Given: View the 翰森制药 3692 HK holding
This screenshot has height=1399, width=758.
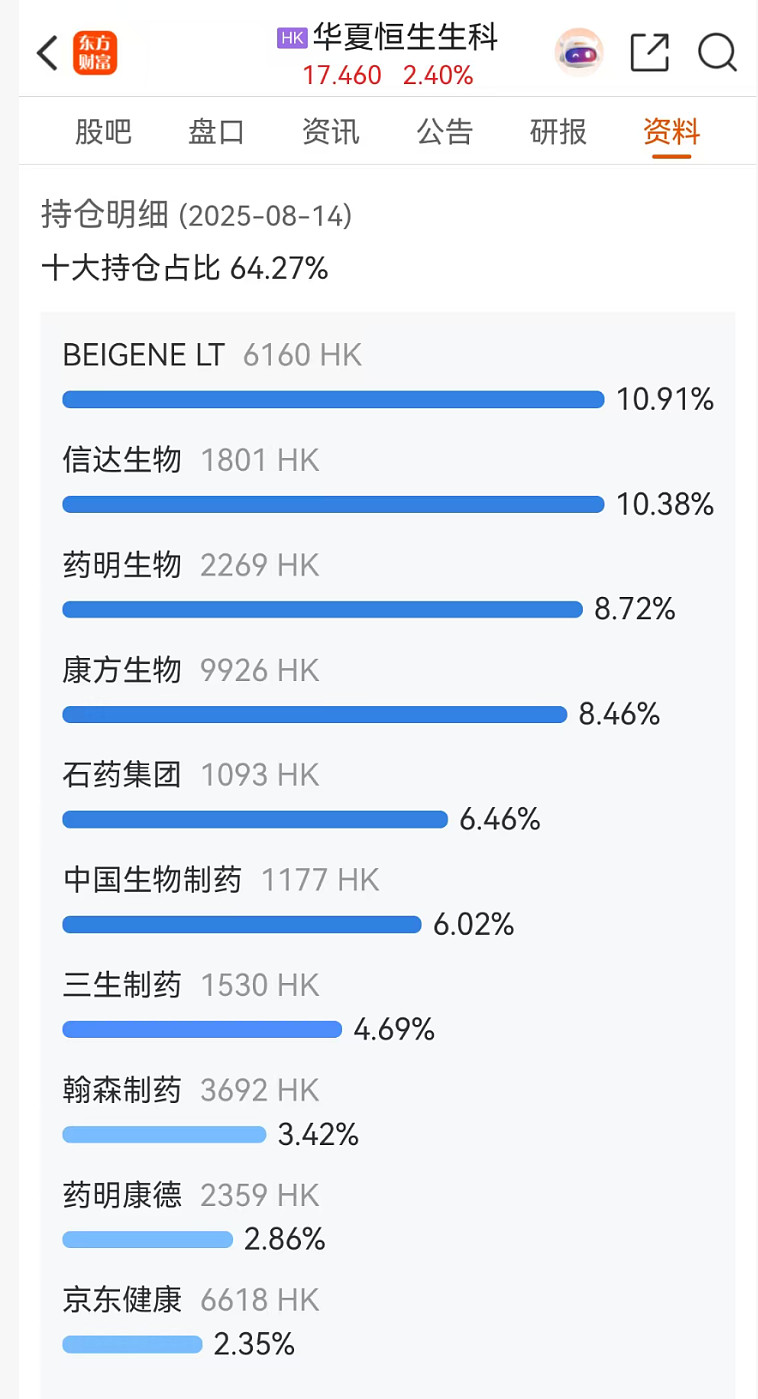Looking at the screenshot, I should [388, 1111].
